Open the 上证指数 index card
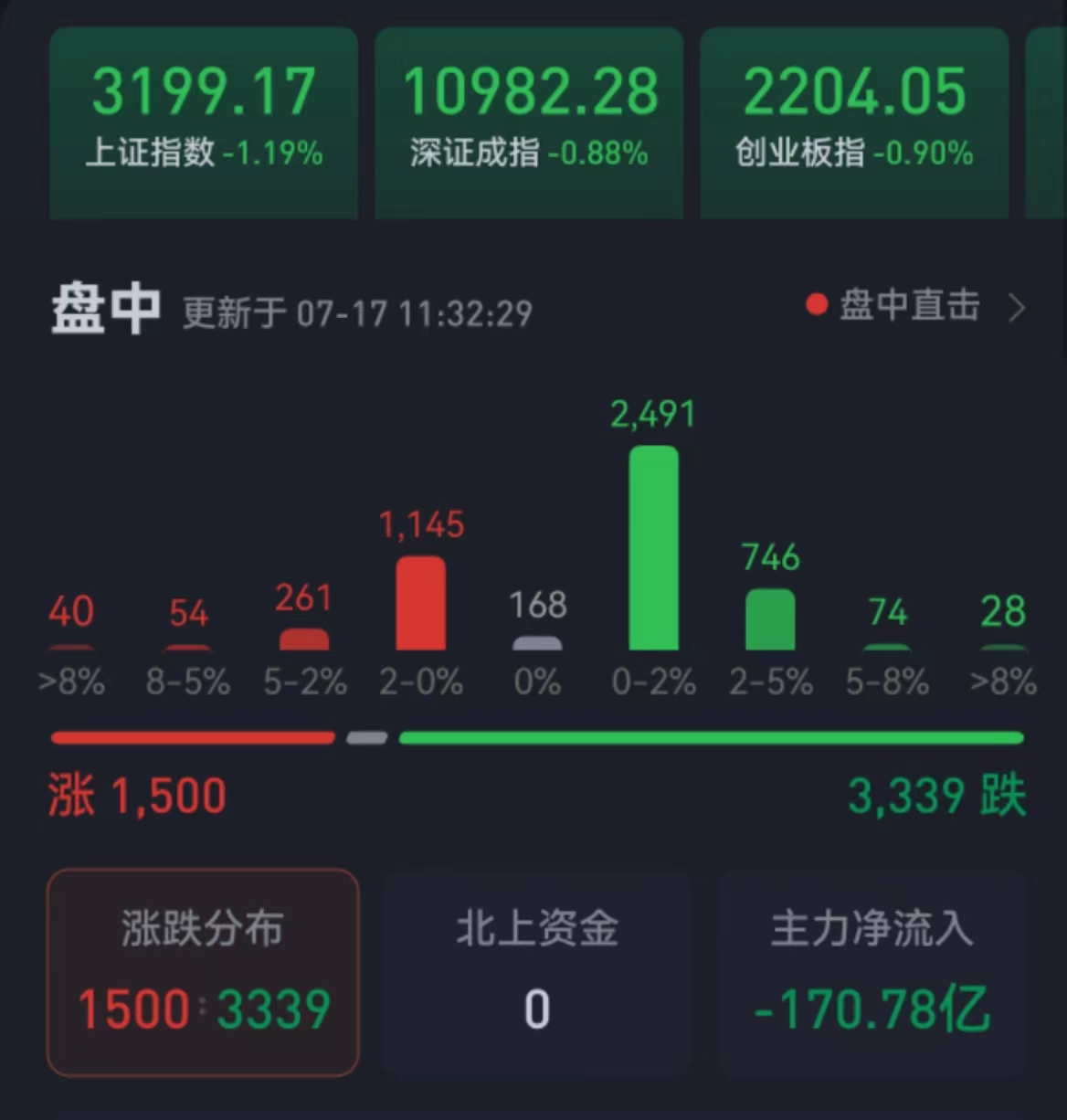 (x=203, y=122)
